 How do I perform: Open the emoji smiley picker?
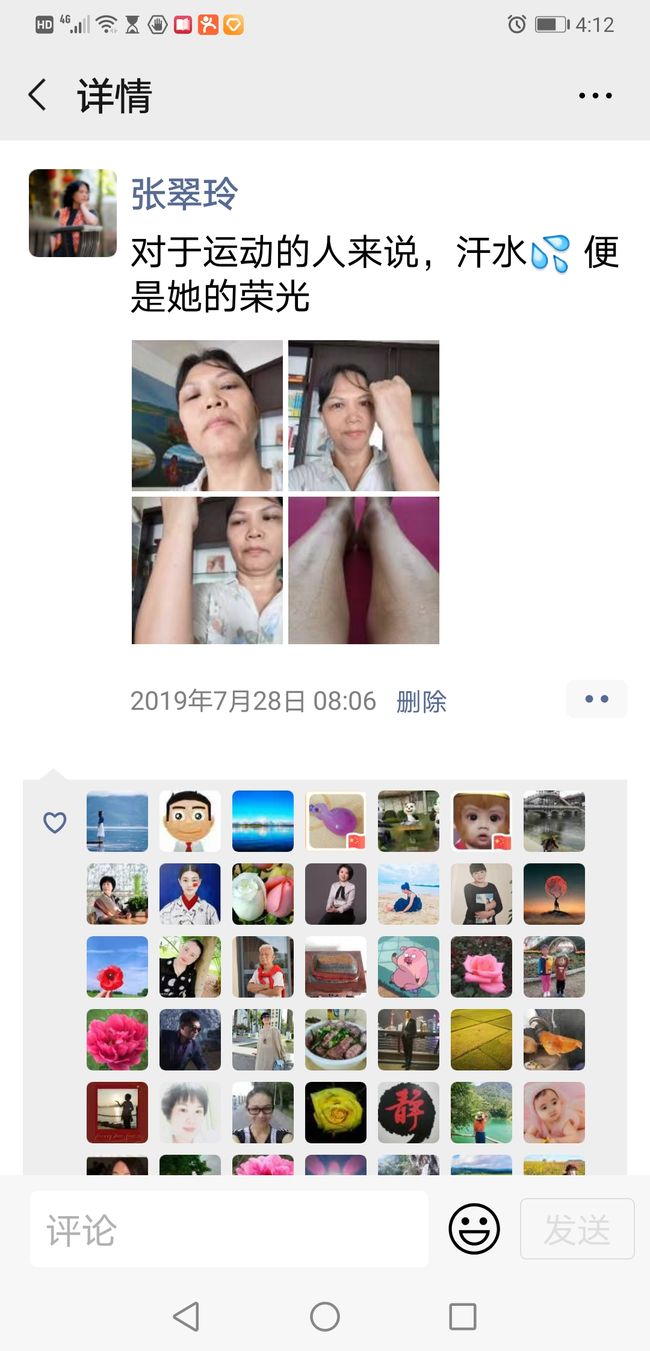(474, 1229)
